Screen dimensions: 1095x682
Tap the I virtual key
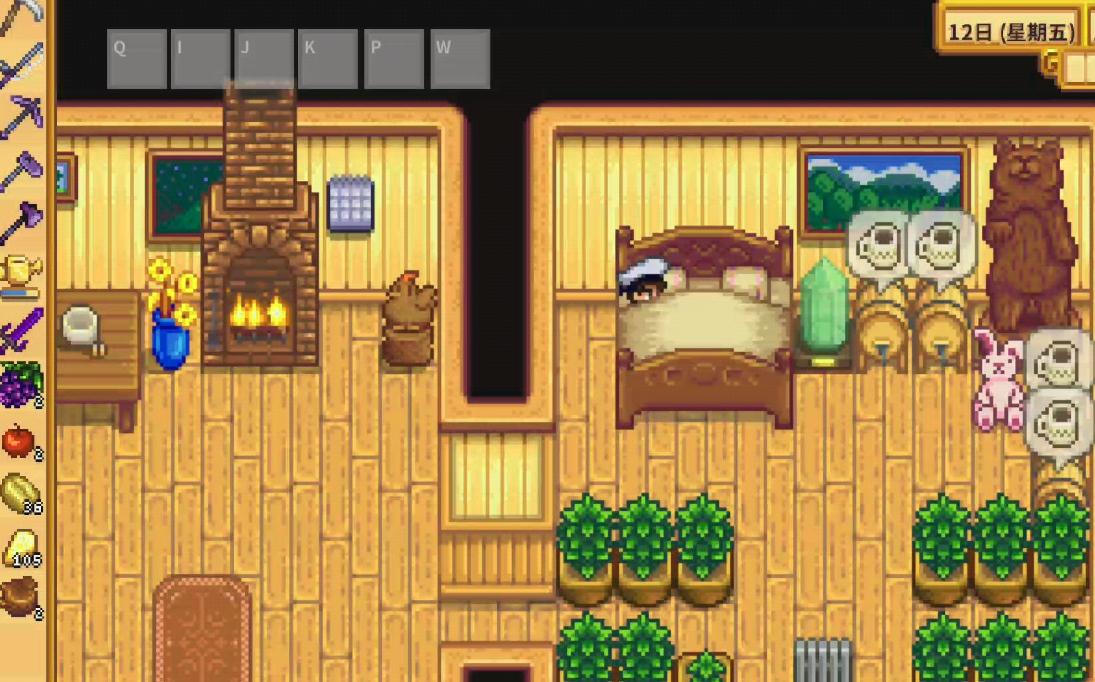[x=200, y=59]
